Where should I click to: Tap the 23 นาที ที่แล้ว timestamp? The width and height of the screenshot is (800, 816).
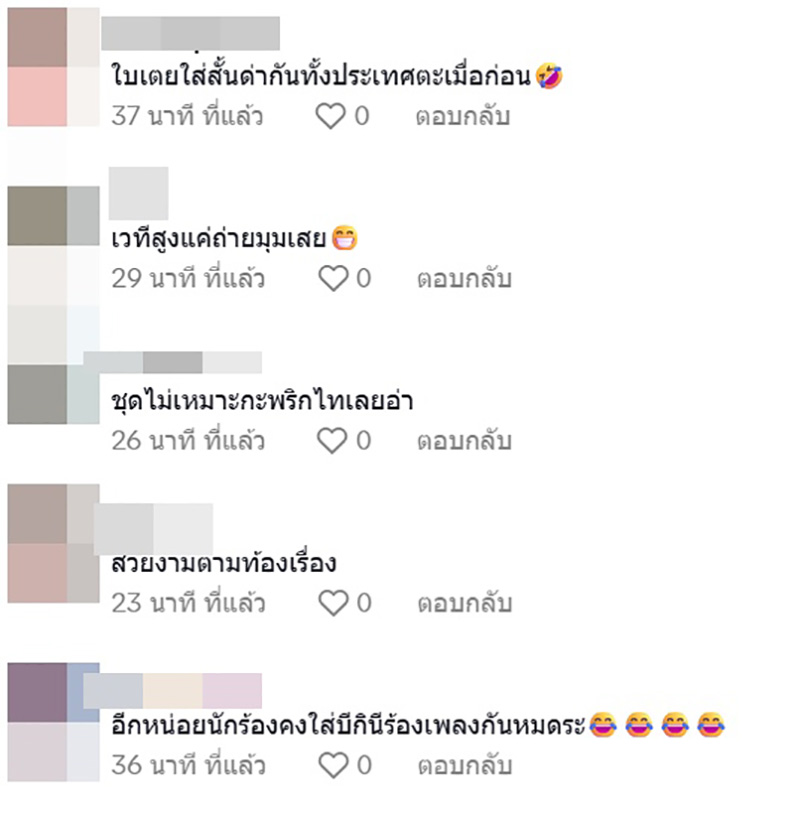185,603
